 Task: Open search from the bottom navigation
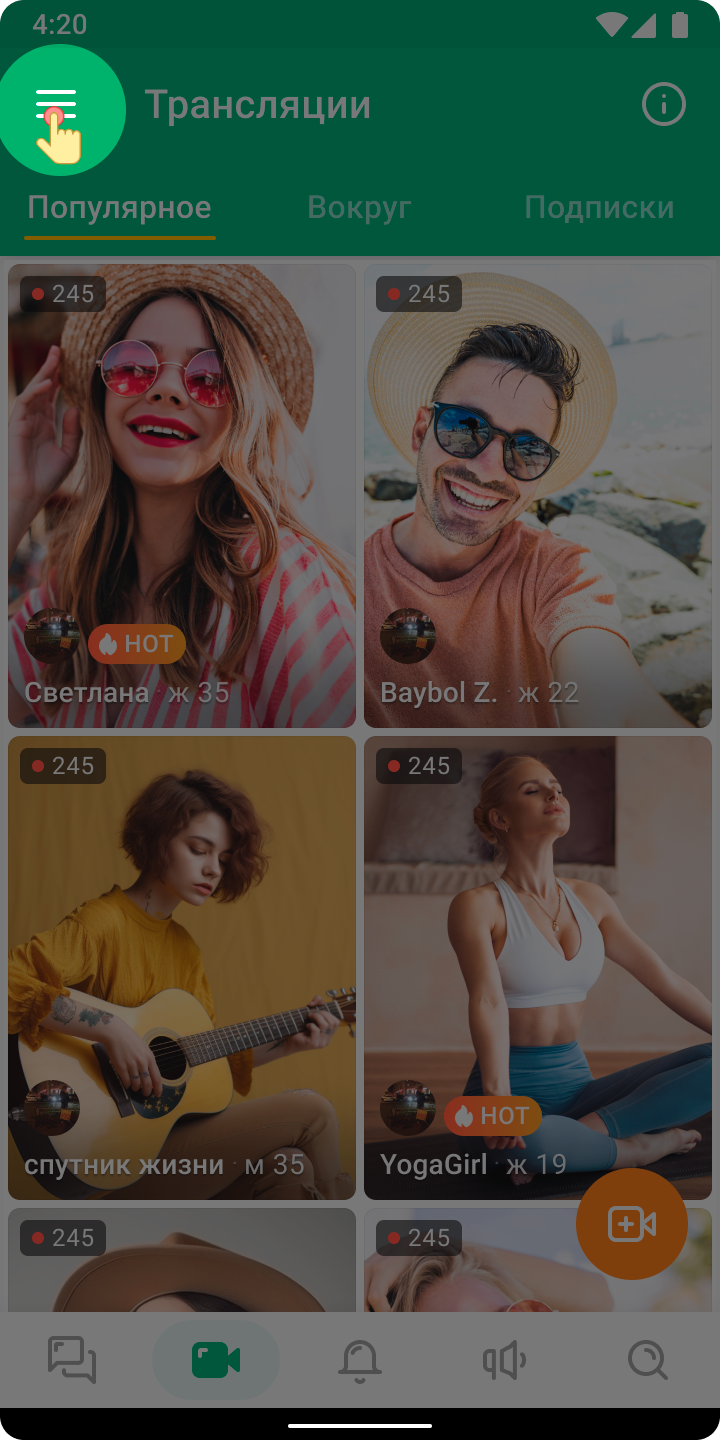pos(648,1360)
